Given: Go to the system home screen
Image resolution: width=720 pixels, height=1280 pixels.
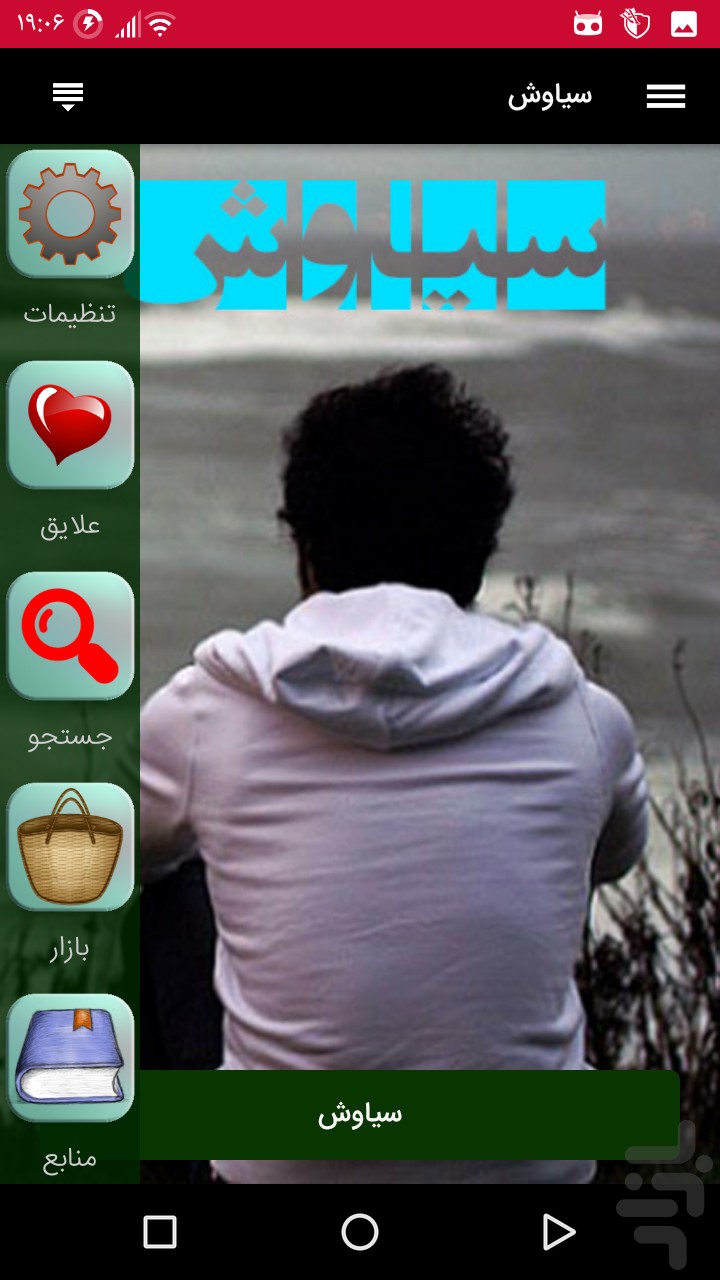Looking at the screenshot, I should [x=360, y=1232].
